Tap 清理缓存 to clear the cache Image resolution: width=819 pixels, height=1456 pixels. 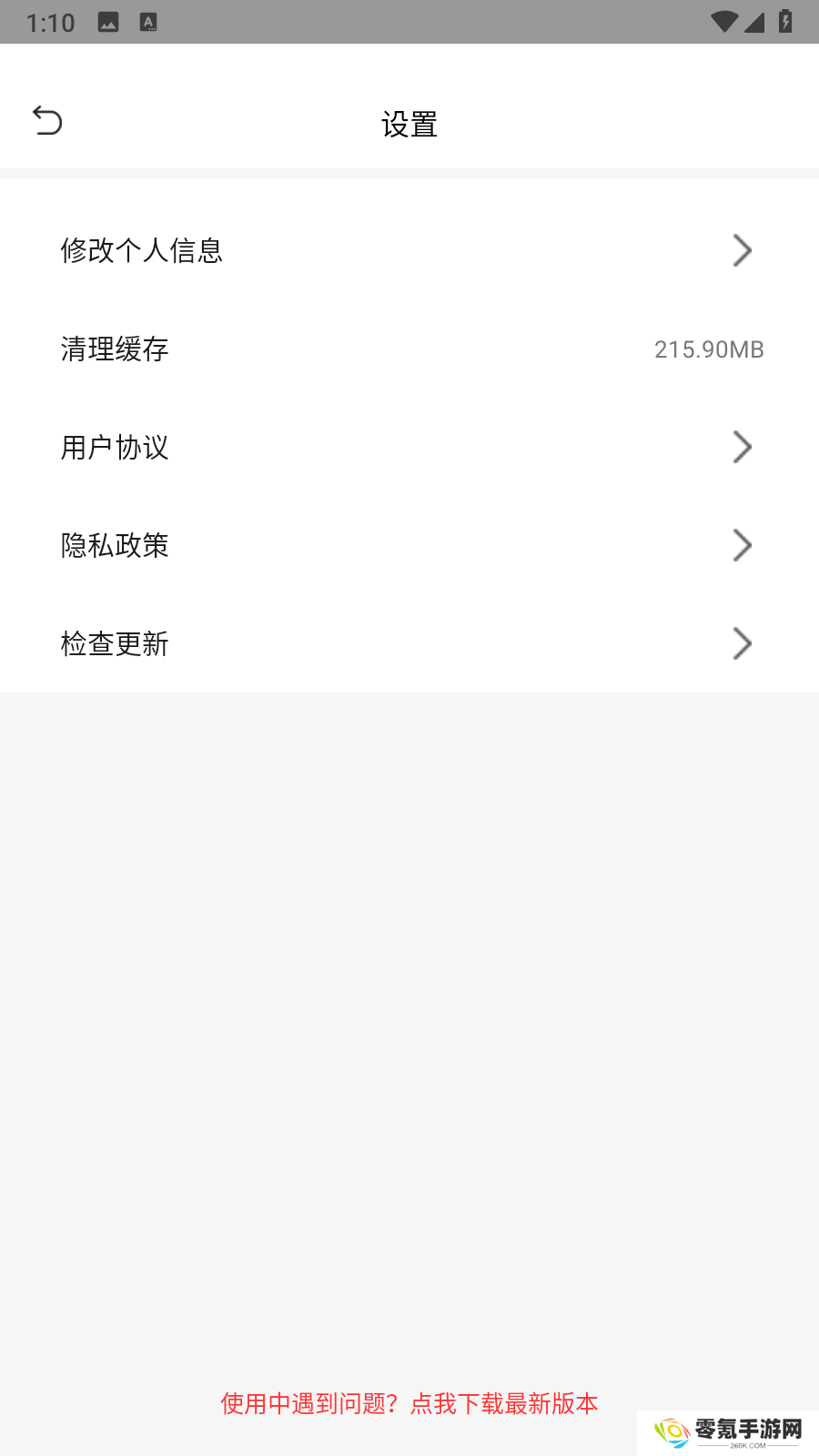click(x=409, y=349)
